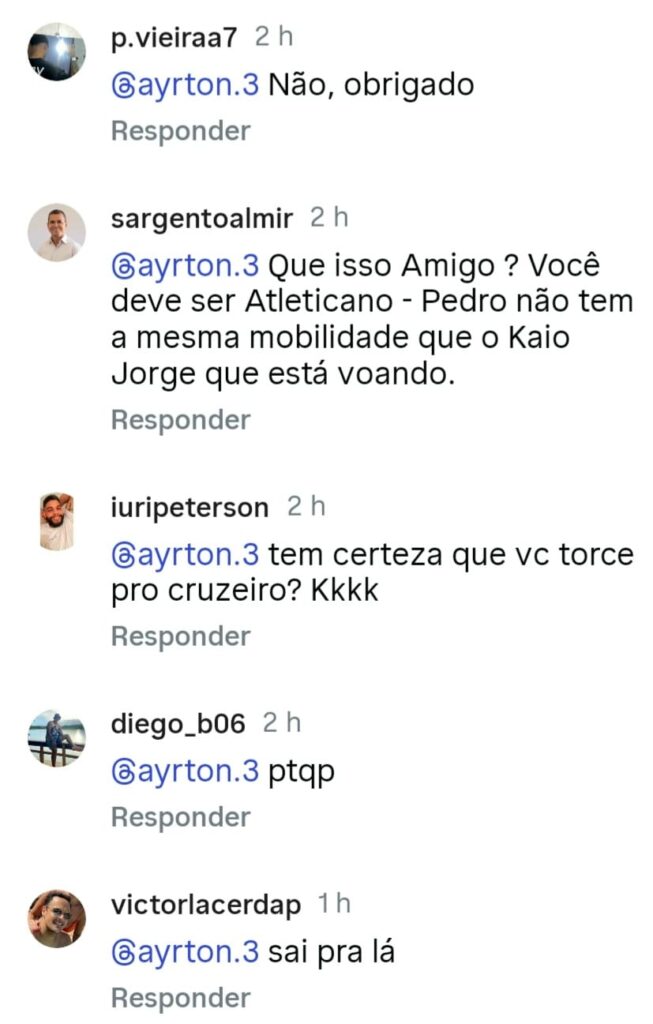Screen dimensions: 653x1024
Task: Open @ayrton.3 mention in sargentoalmir's comment
Action: pyautogui.click(x=186, y=266)
